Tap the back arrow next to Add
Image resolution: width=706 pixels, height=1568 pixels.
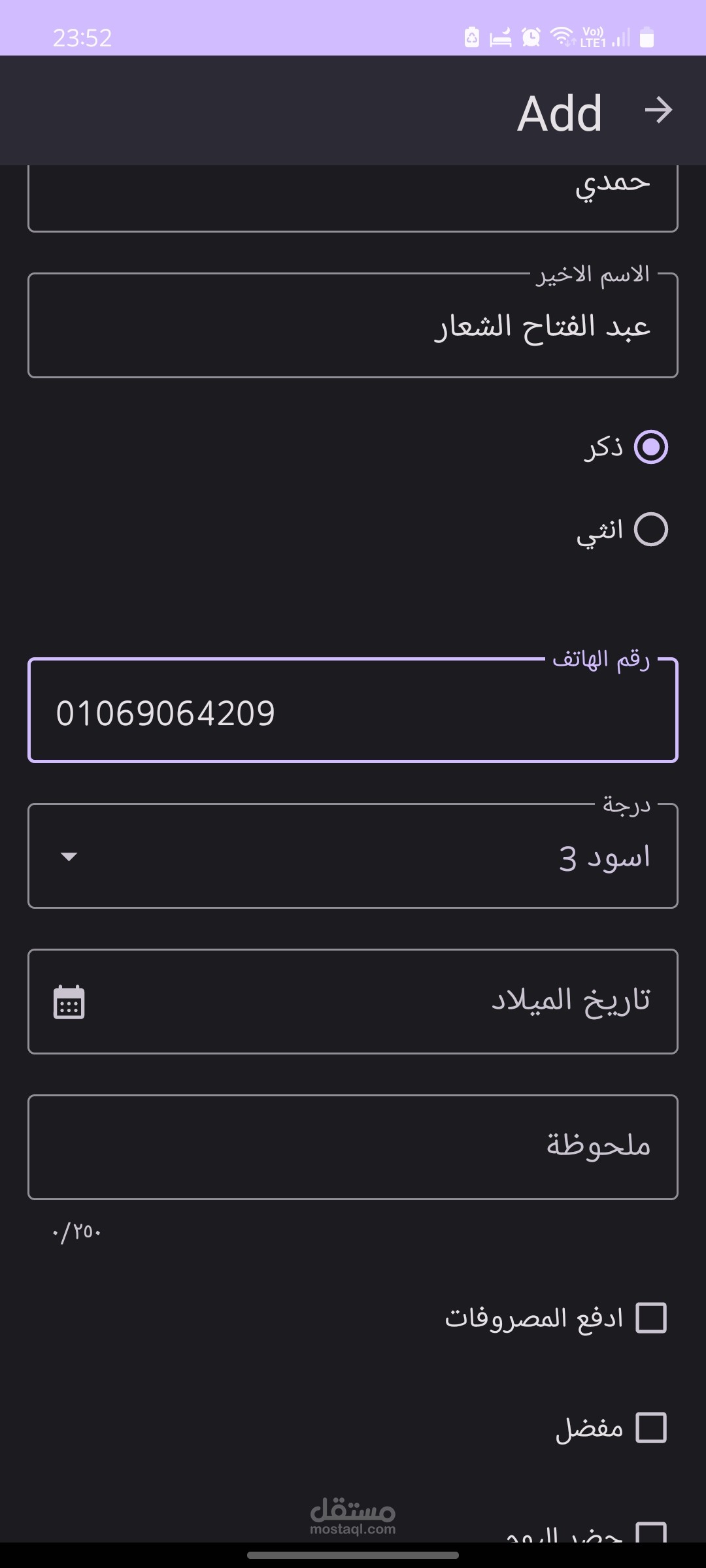(658, 110)
